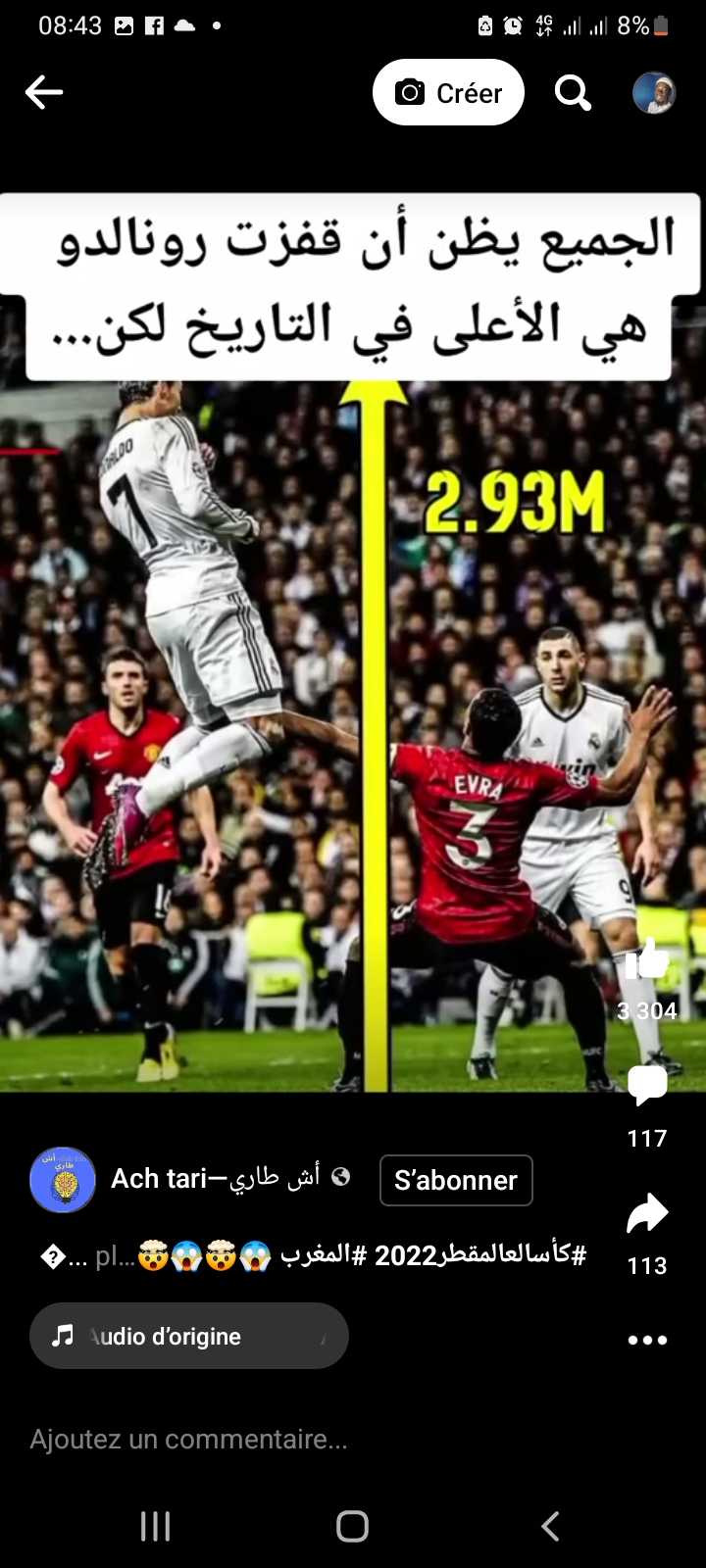Open the comments bubble icon
This screenshot has width=706, height=1568.
click(647, 1086)
